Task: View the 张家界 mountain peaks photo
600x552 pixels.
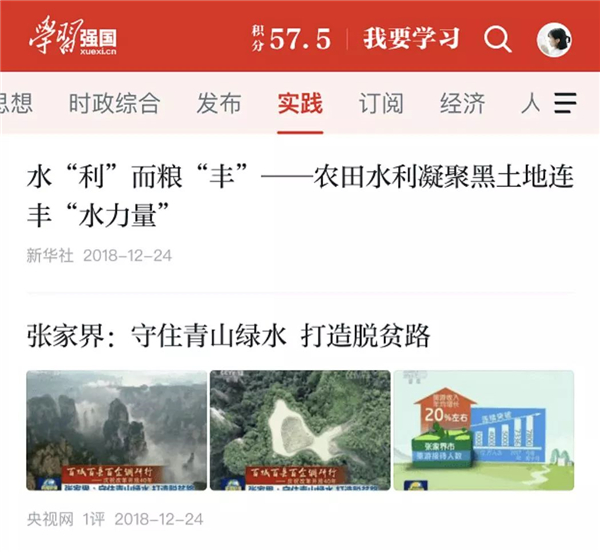Action: point(116,430)
